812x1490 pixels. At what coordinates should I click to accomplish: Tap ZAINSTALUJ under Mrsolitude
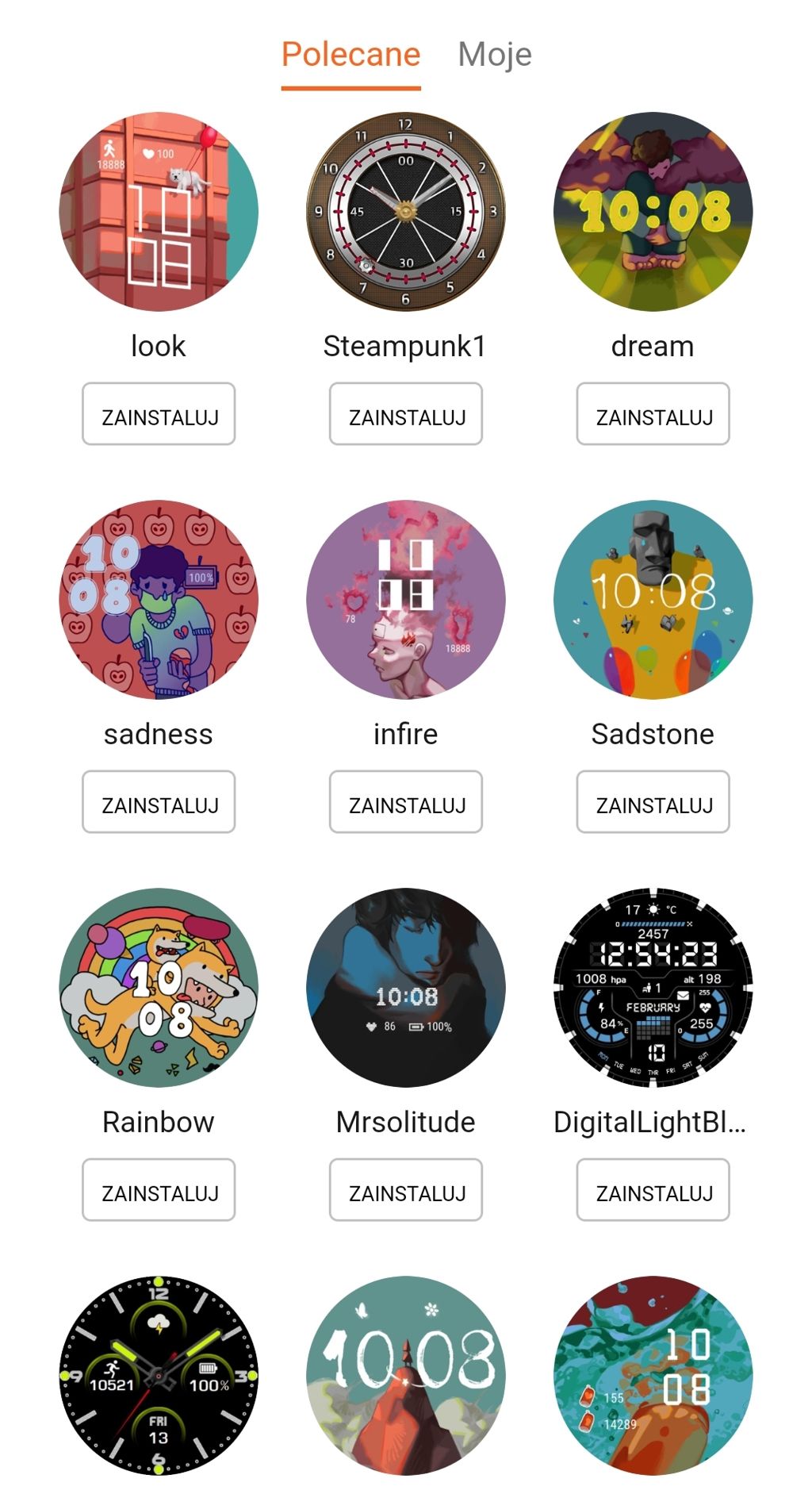pyautogui.click(x=406, y=1190)
